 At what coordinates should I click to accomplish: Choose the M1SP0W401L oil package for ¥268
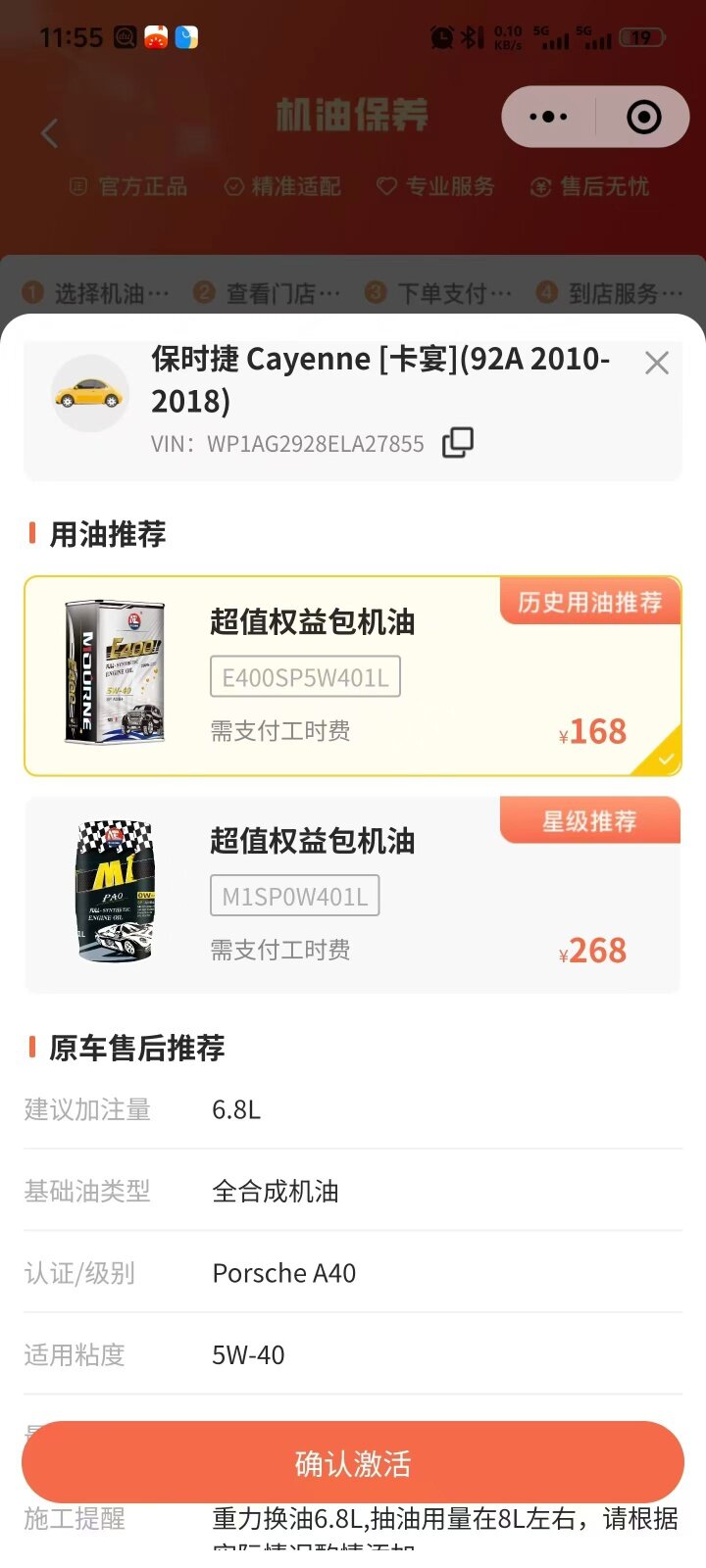(353, 895)
